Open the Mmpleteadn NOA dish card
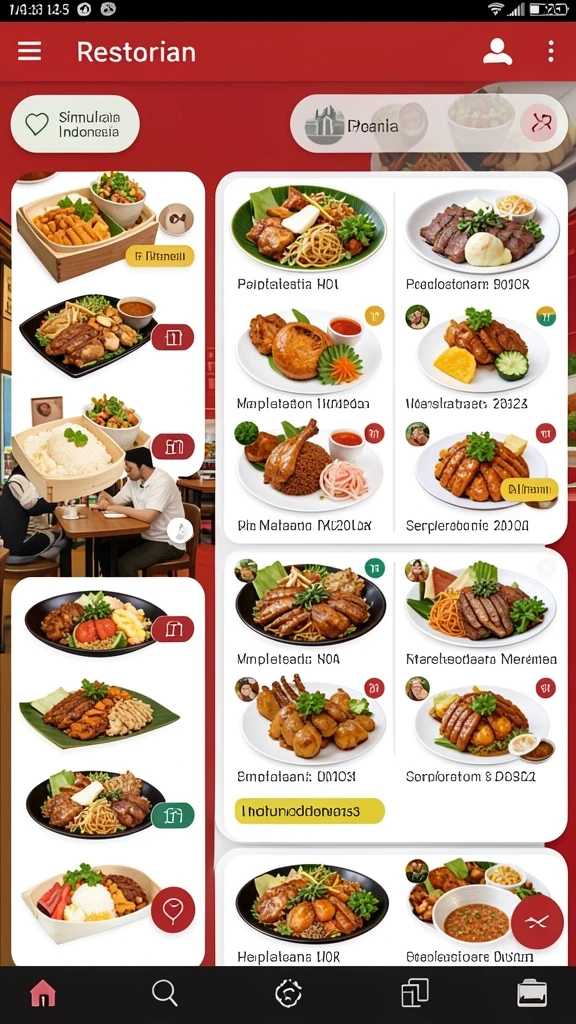This screenshot has height=1024, width=576. [310, 611]
